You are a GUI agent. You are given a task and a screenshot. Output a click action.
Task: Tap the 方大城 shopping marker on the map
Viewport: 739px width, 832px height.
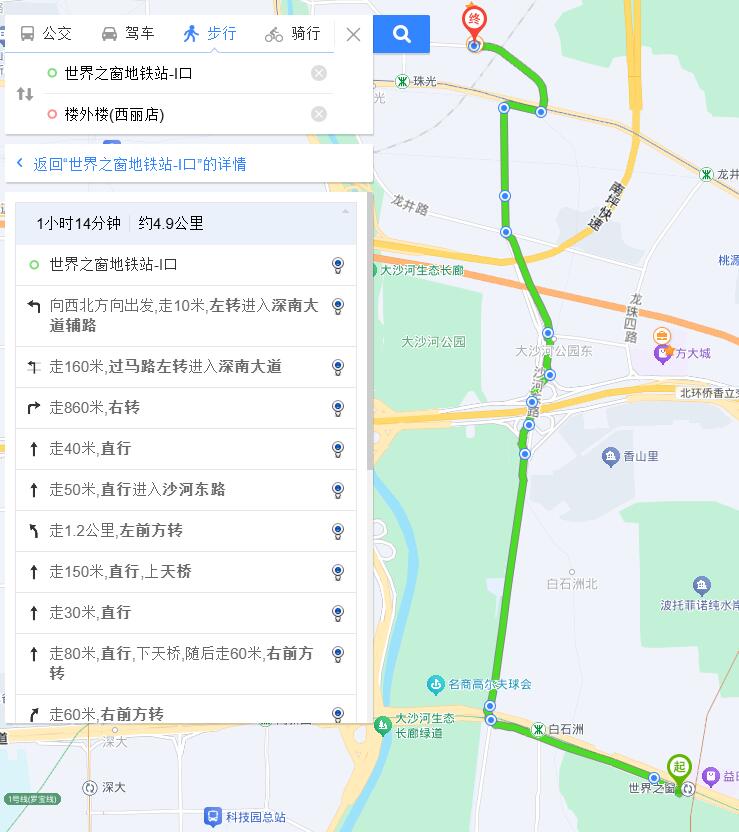pyautogui.click(x=662, y=352)
